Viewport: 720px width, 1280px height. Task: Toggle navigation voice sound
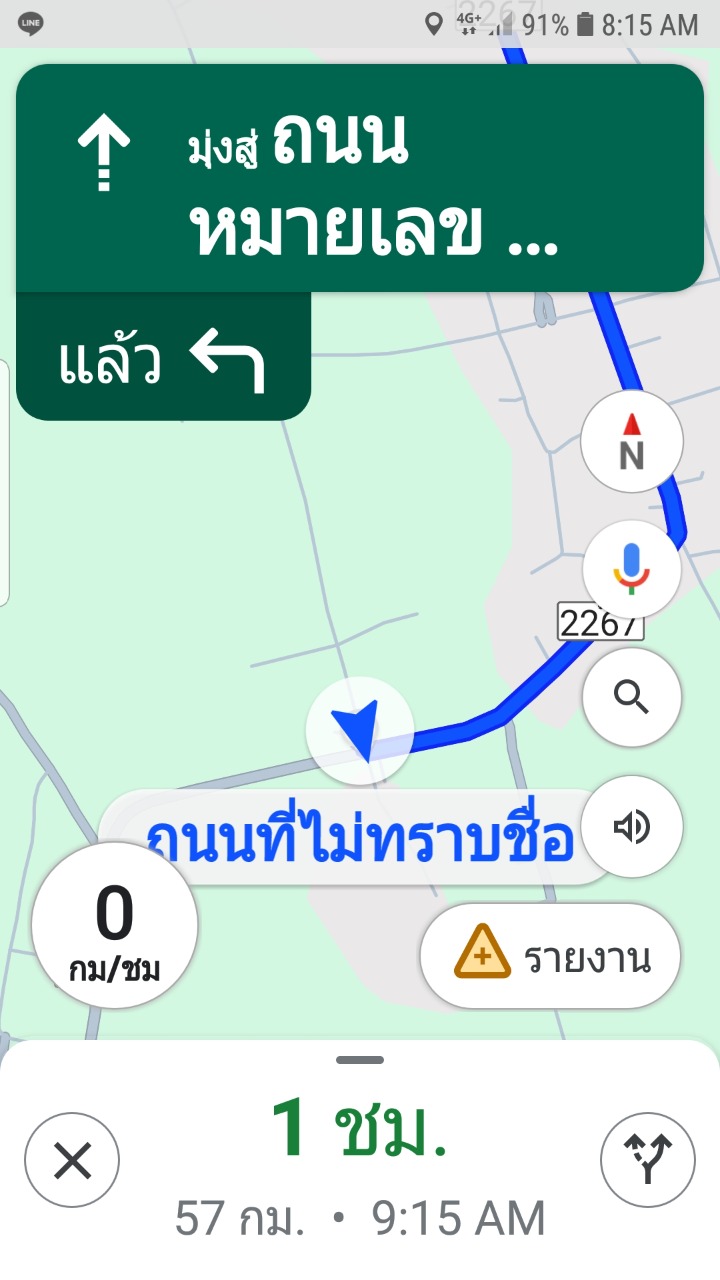pyautogui.click(x=631, y=827)
